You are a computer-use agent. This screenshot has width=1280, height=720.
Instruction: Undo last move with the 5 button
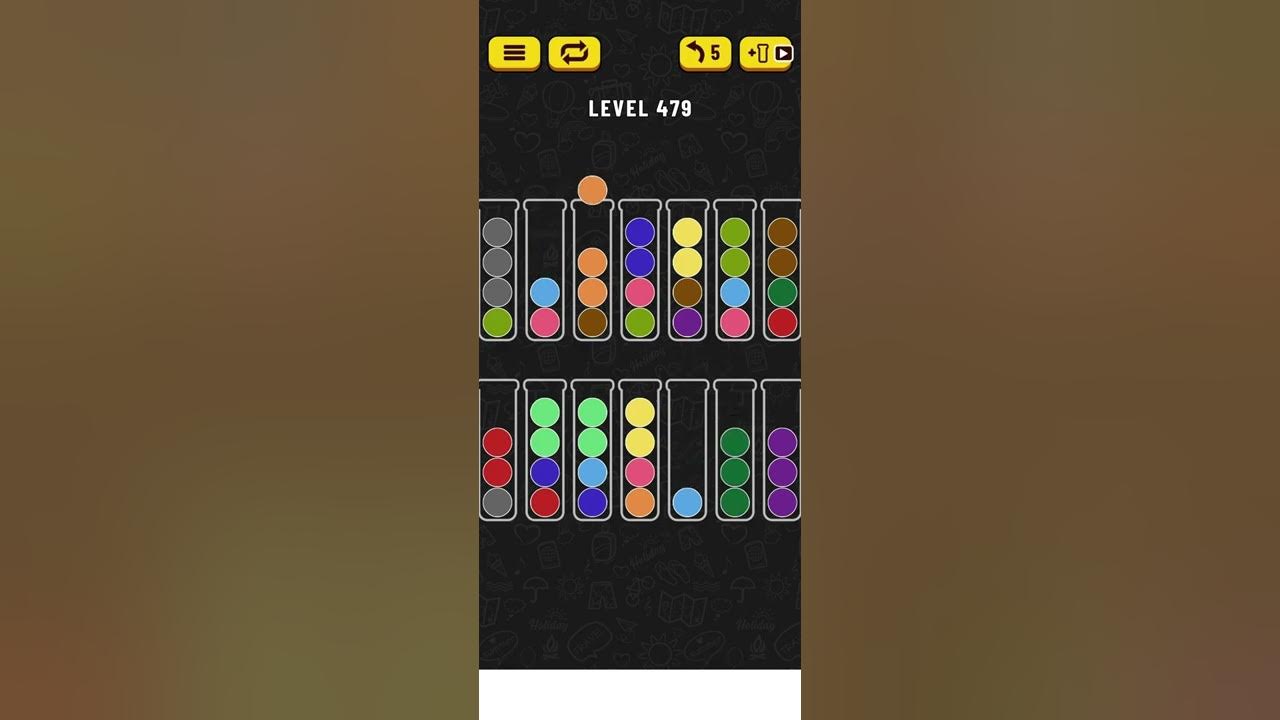[x=705, y=53]
